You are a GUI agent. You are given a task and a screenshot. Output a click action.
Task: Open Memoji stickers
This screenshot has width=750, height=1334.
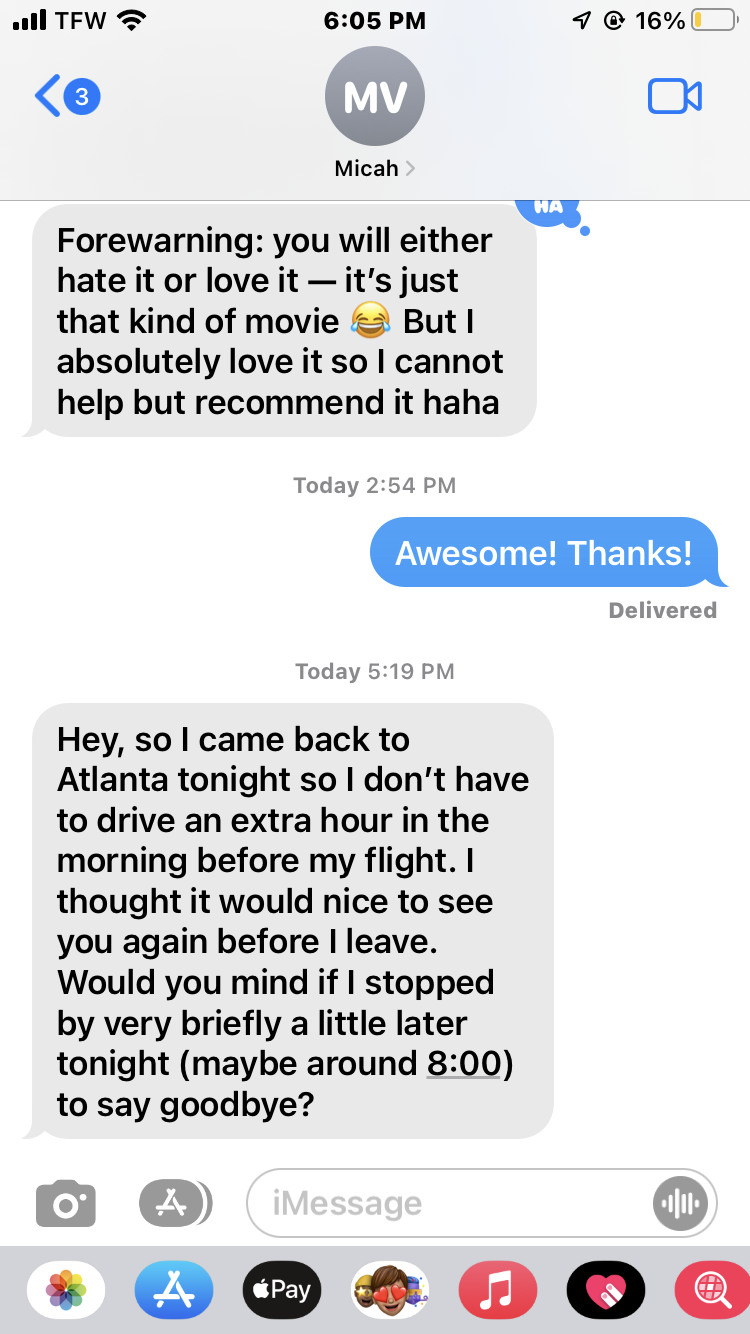tap(390, 1290)
